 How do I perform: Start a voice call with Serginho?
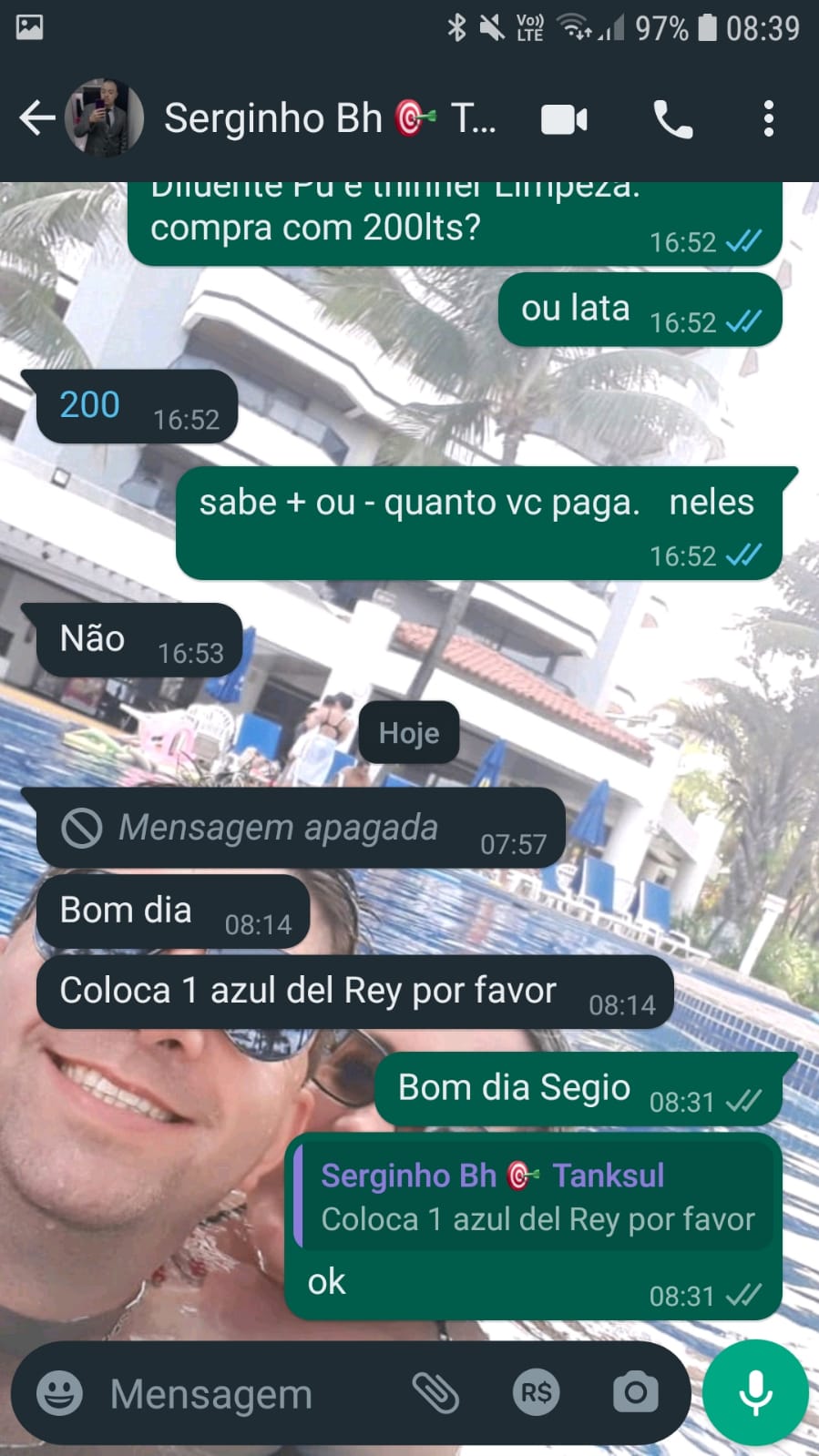[x=672, y=119]
